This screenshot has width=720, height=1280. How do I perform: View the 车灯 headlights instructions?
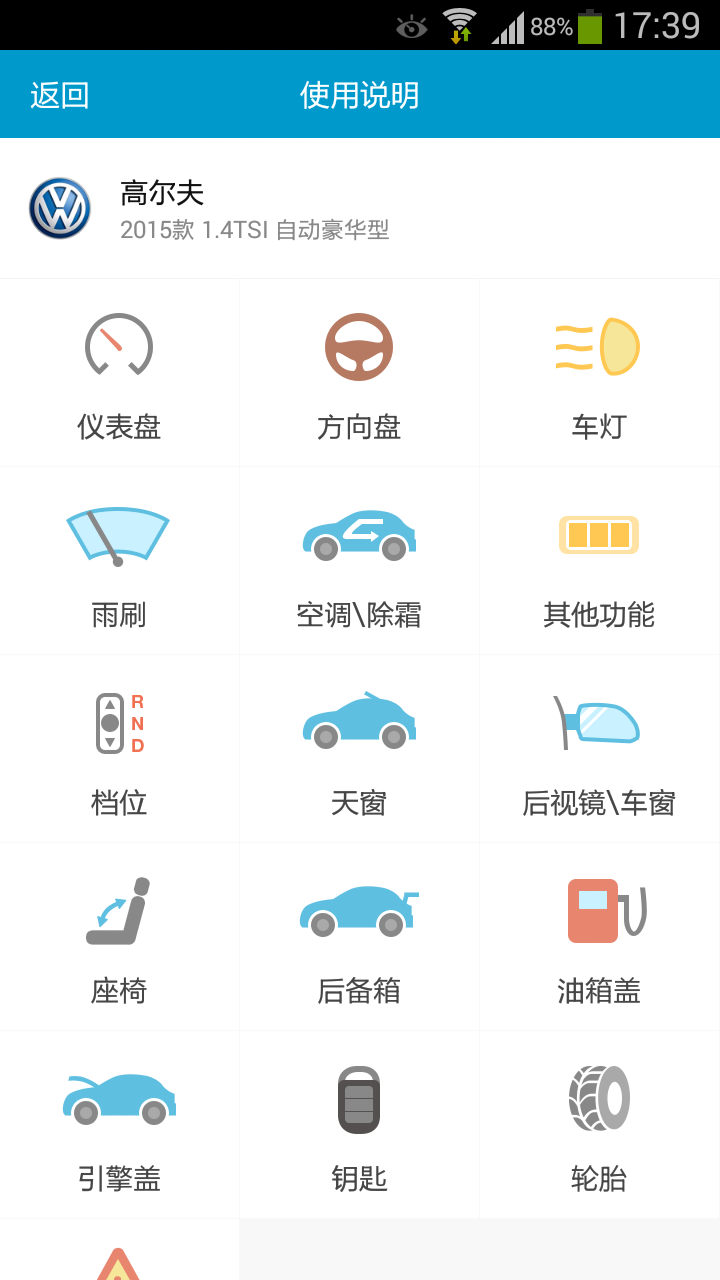coord(599,373)
